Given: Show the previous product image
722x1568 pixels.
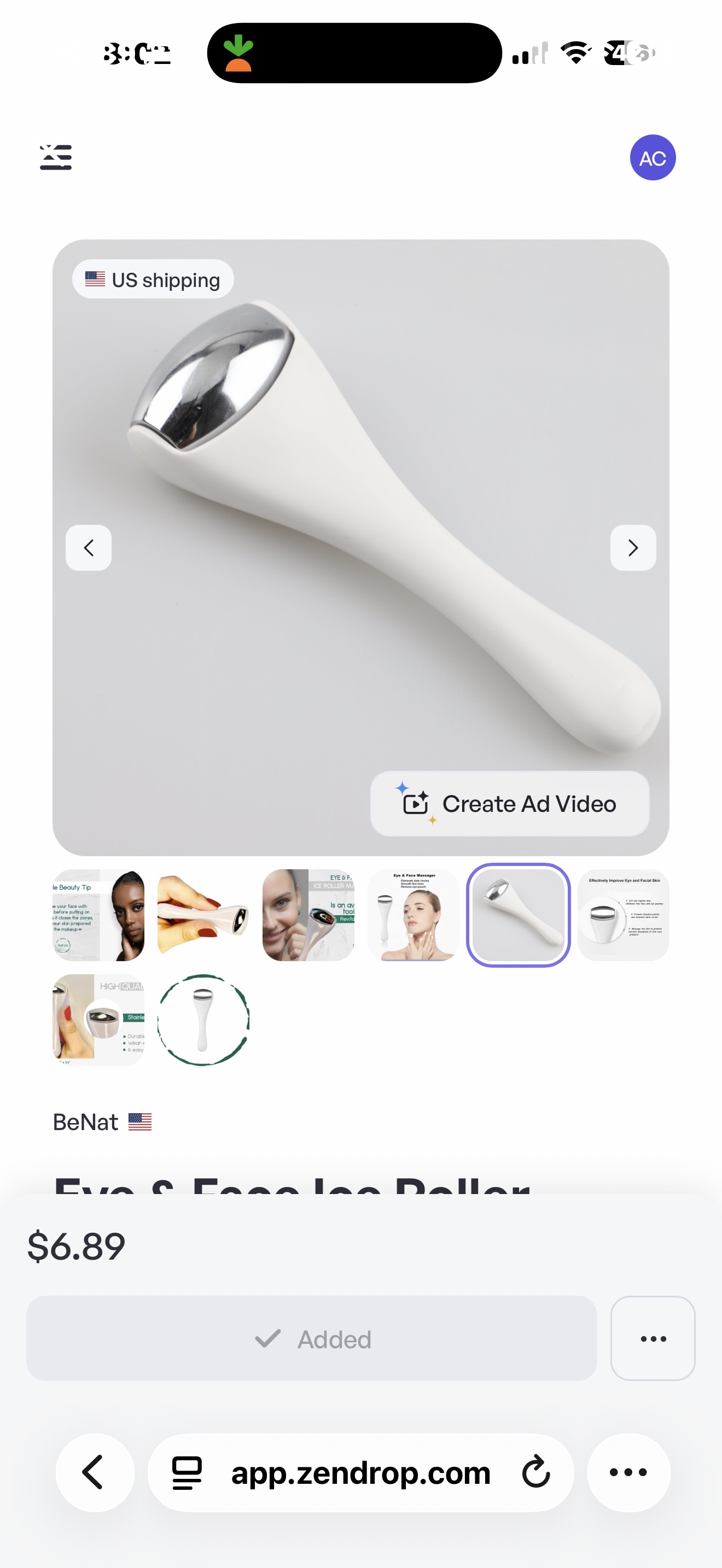Looking at the screenshot, I should (x=88, y=548).
